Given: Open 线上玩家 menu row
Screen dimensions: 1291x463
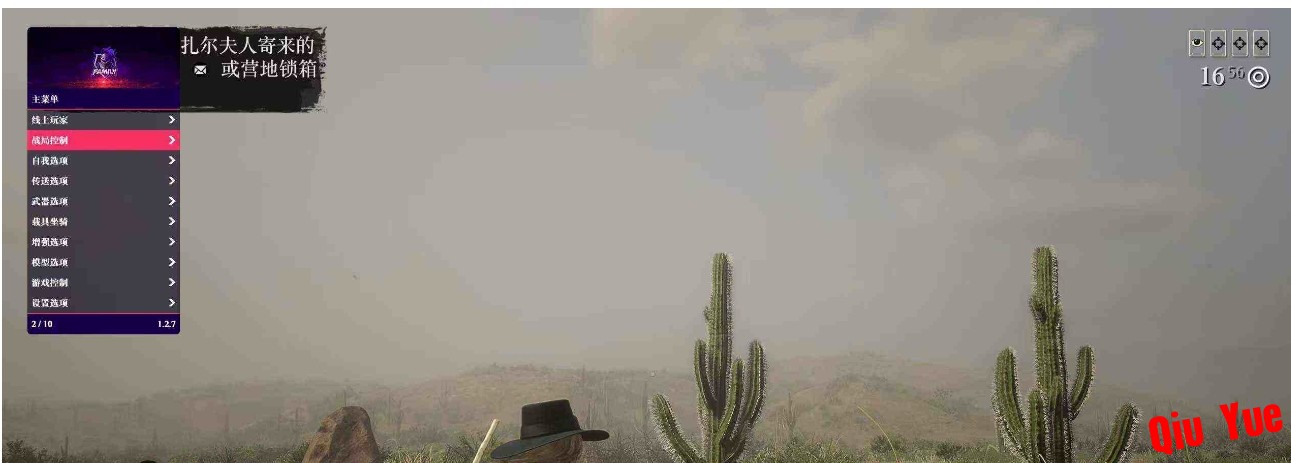Looking at the screenshot, I should [x=103, y=120].
